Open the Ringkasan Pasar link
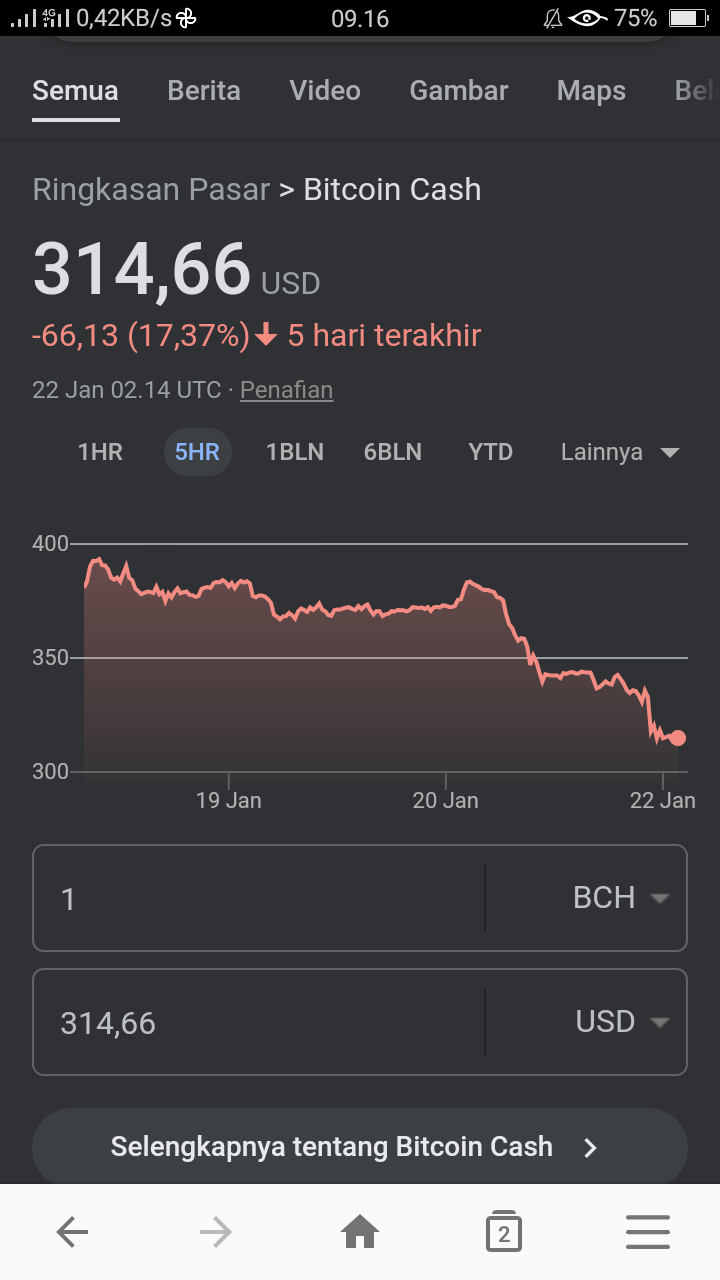The width and height of the screenshot is (720, 1280). (x=151, y=190)
